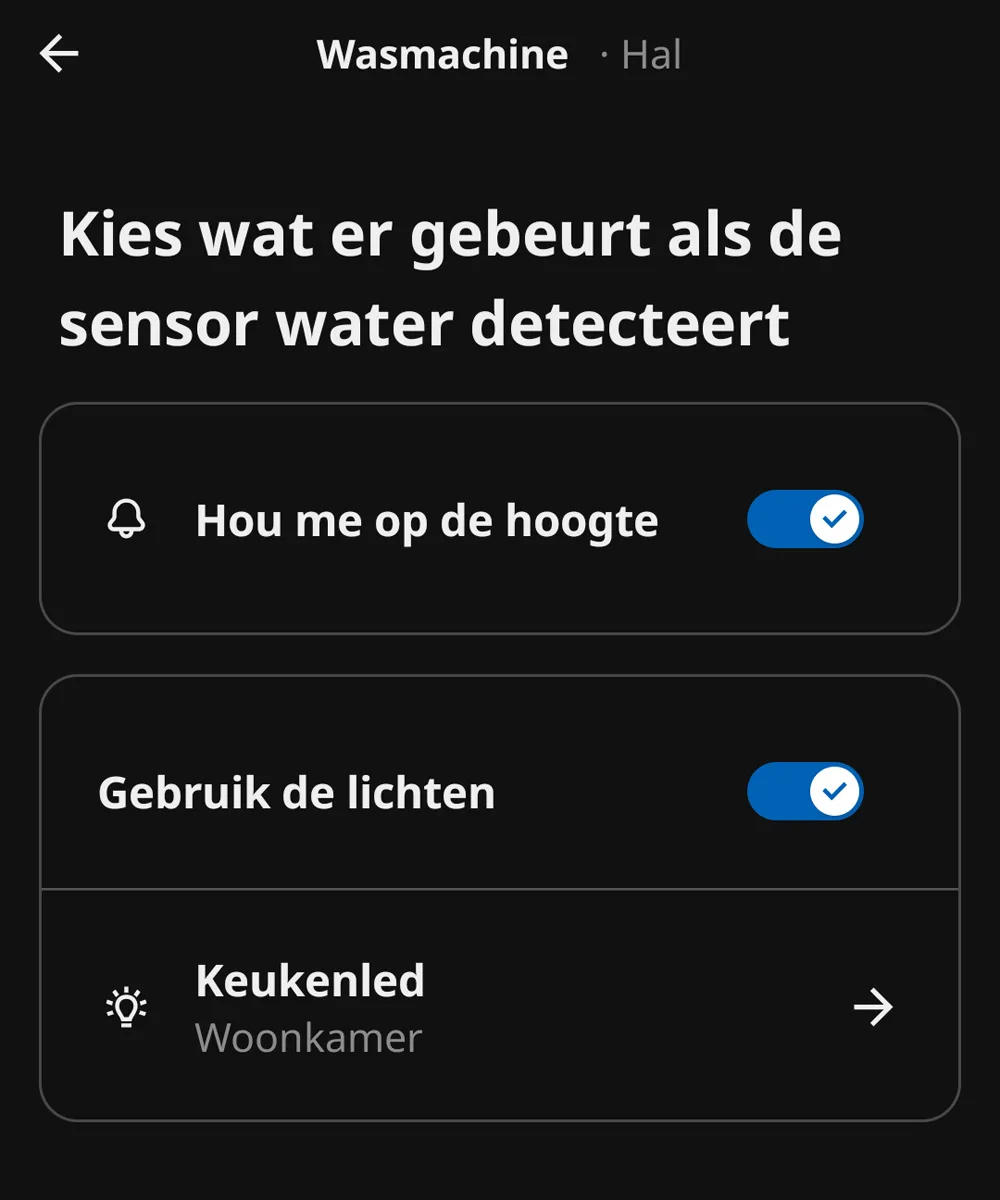Go back with the arrow icon

(59, 54)
